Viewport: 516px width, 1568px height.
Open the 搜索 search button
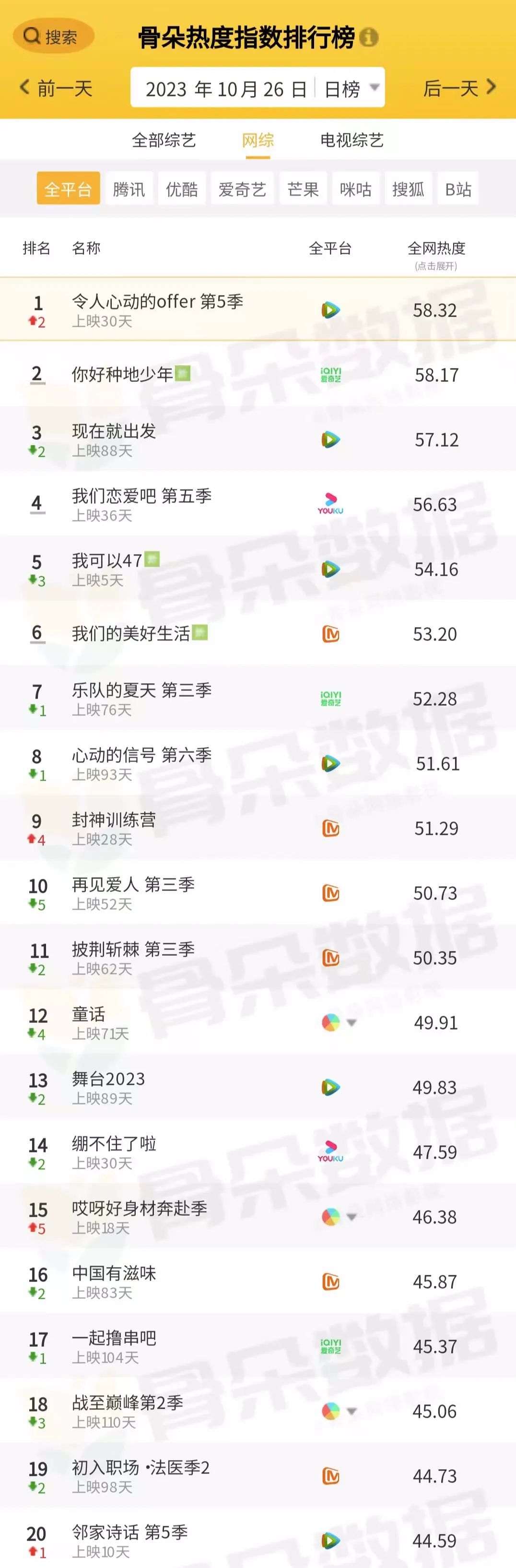tap(53, 36)
